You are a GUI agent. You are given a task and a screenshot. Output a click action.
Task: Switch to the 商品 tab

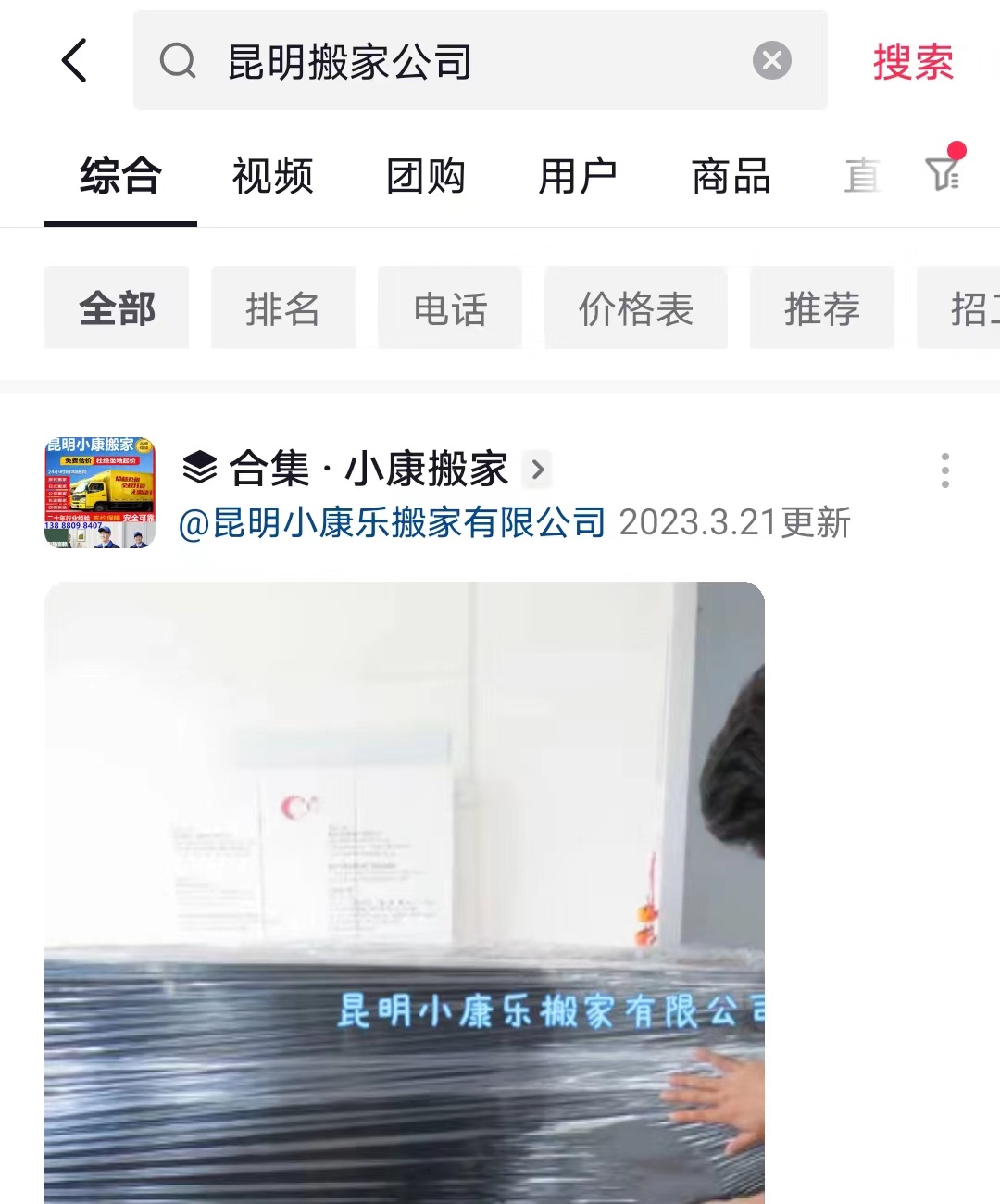coord(731,176)
